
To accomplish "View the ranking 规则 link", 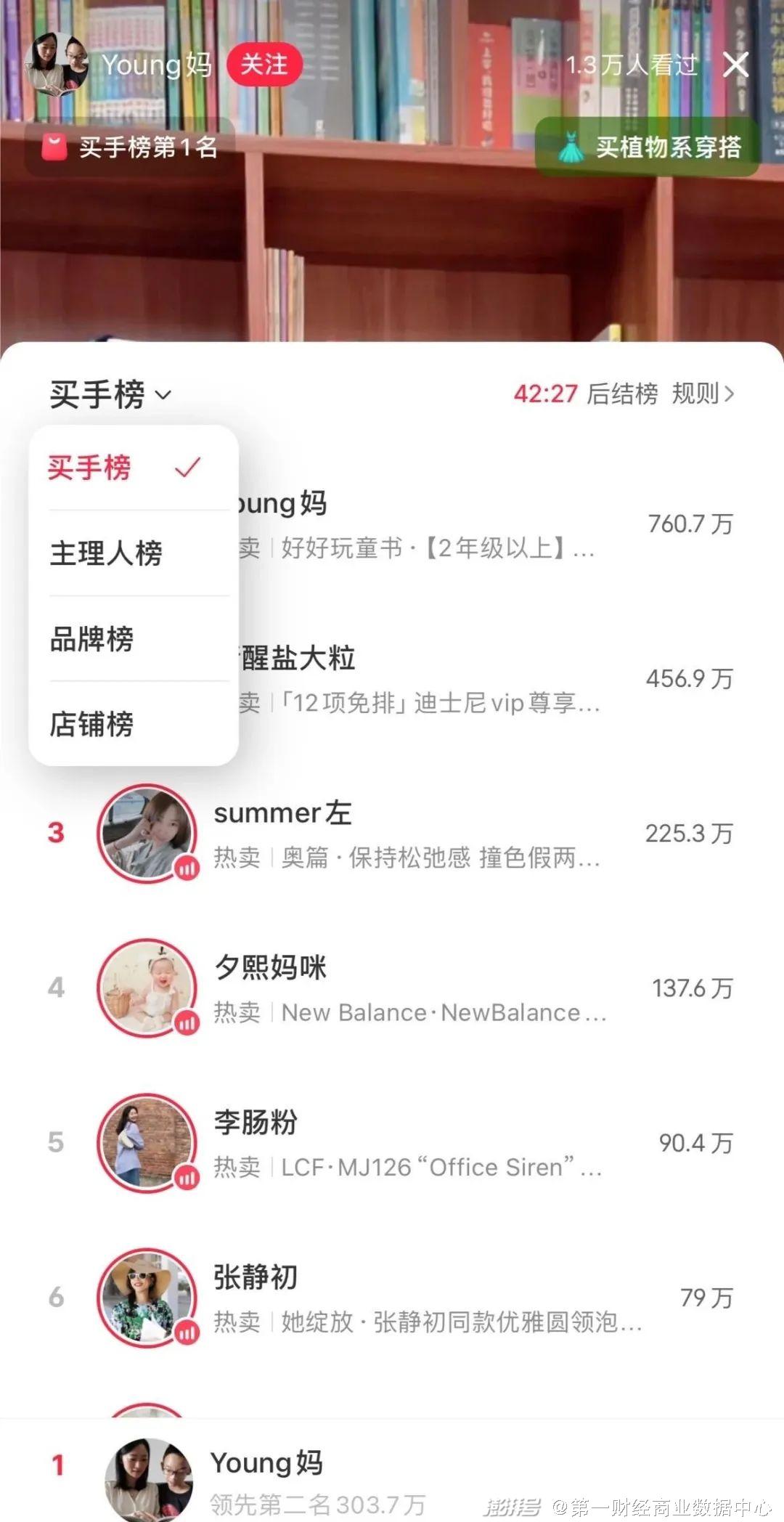I will 702,394.
